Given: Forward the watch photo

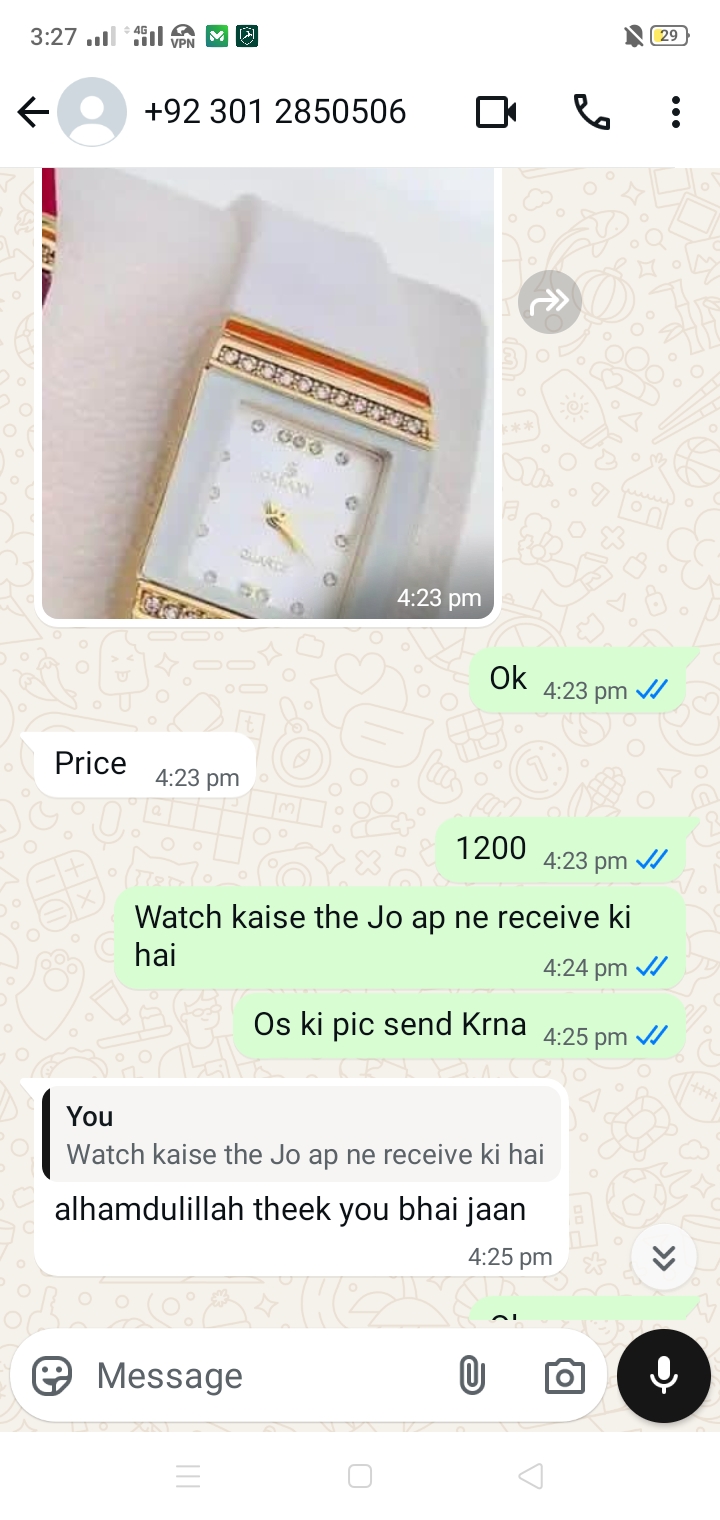Looking at the screenshot, I should pyautogui.click(x=550, y=301).
